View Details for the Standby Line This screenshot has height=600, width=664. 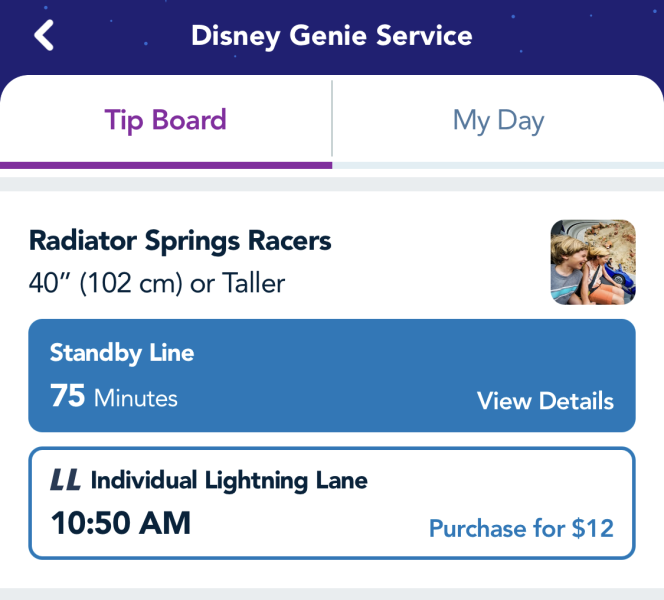point(545,401)
